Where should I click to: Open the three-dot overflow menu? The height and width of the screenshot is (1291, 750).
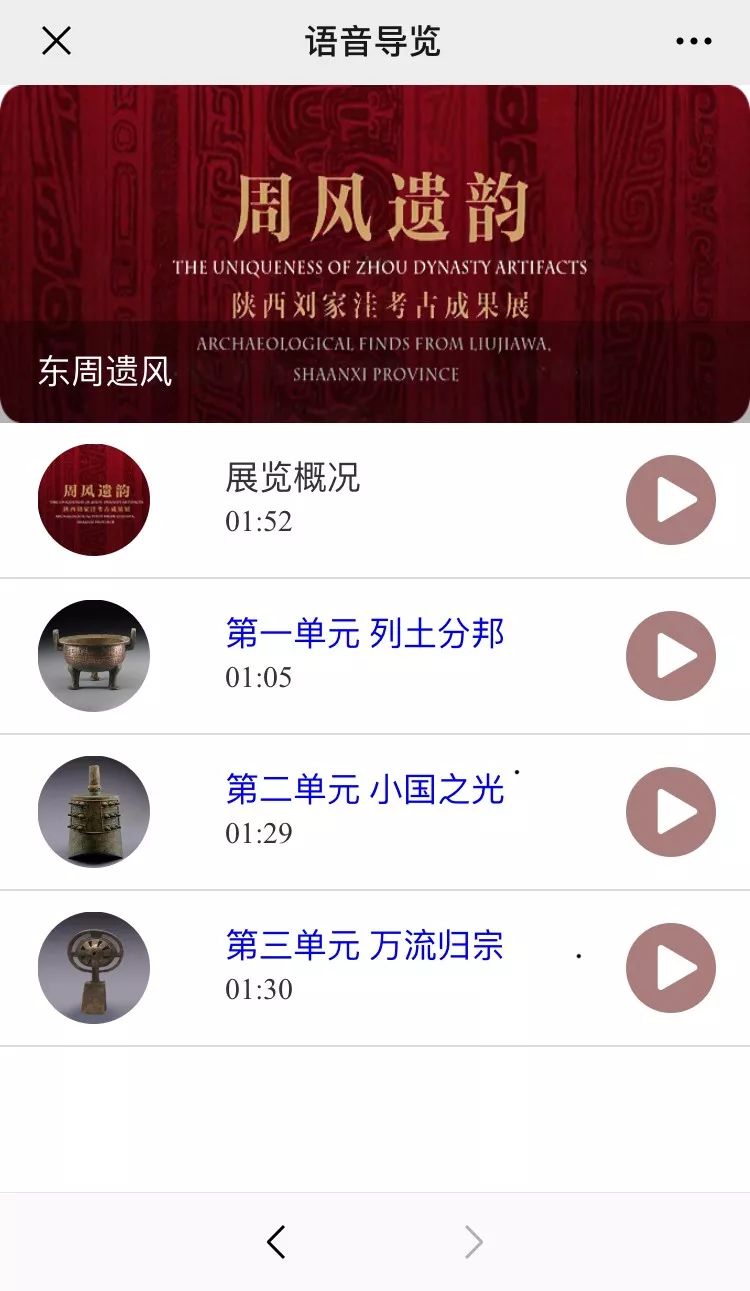(x=693, y=41)
